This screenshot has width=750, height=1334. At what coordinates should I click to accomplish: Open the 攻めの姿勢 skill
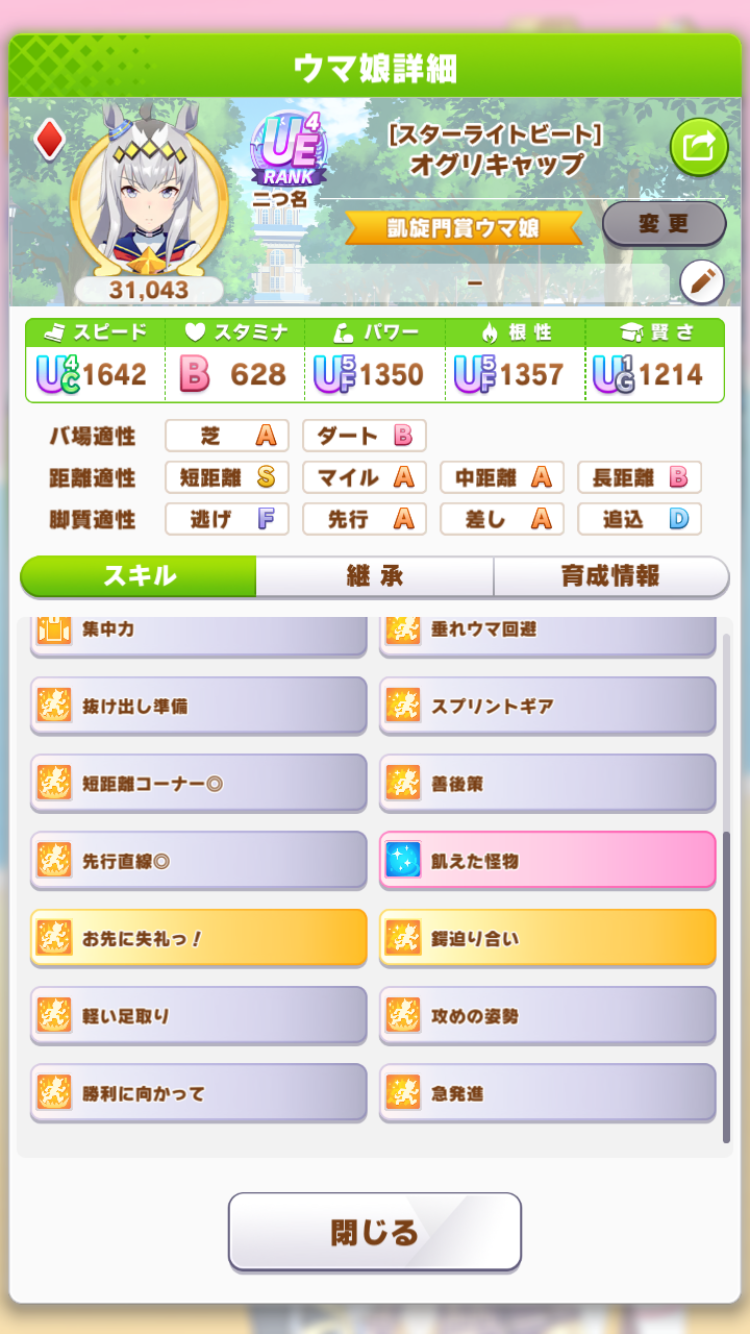(547, 1015)
